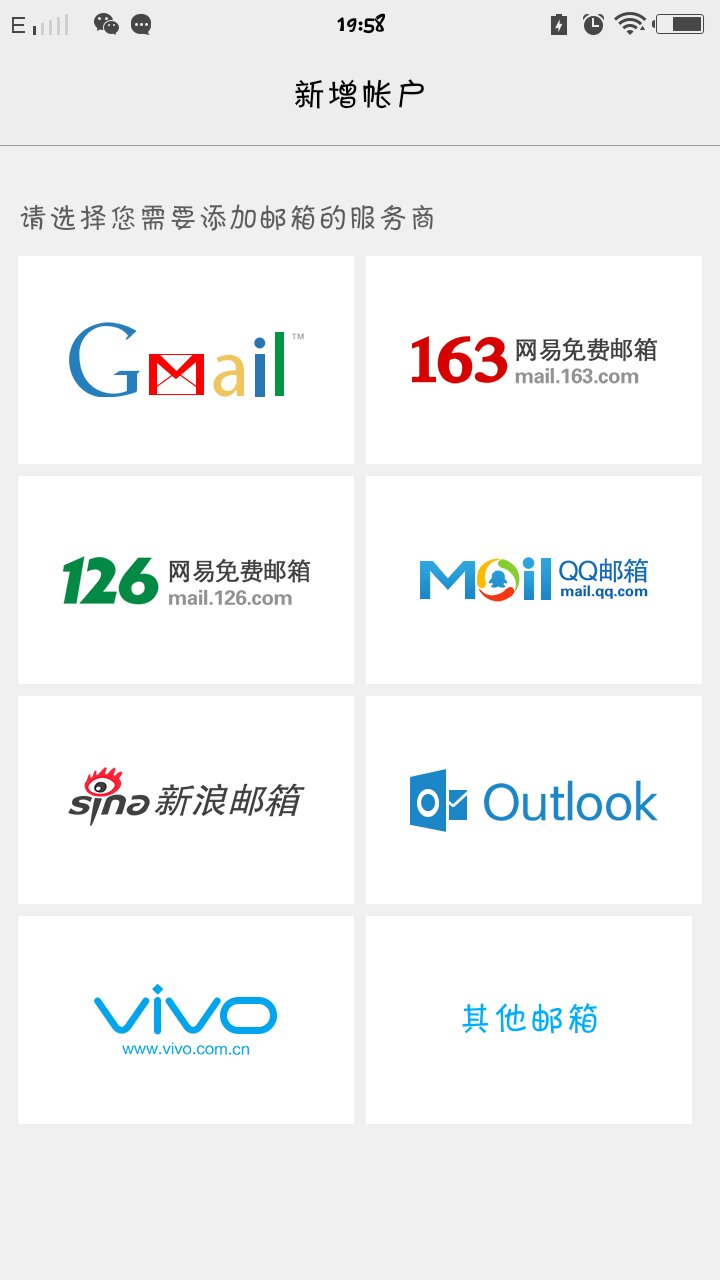Choose the vivo mail provider

click(x=186, y=1020)
